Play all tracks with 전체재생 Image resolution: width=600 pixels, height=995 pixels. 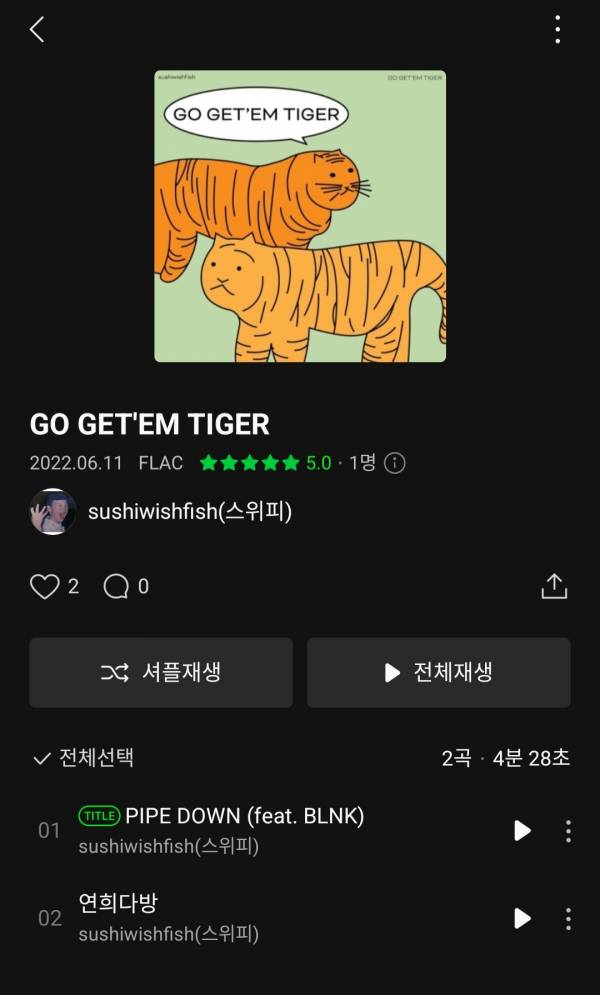pyautogui.click(x=438, y=673)
